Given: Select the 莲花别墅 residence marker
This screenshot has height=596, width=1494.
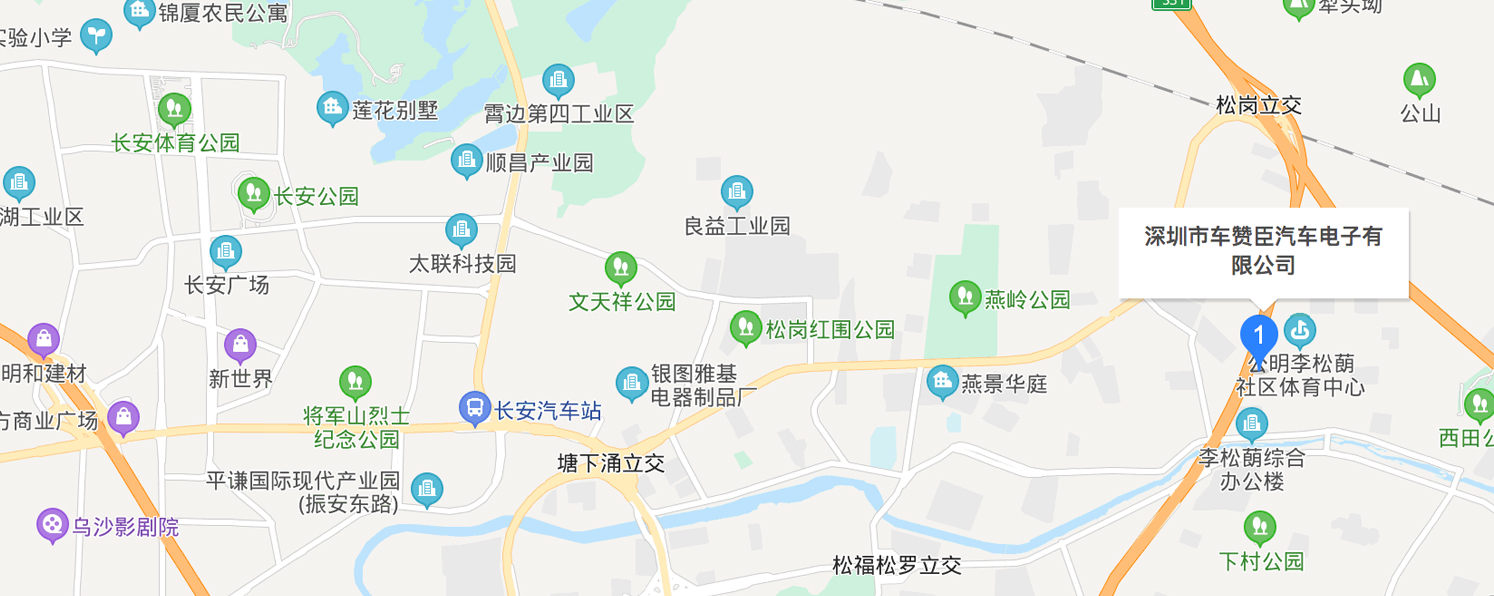Looking at the screenshot, I should click(x=332, y=108).
